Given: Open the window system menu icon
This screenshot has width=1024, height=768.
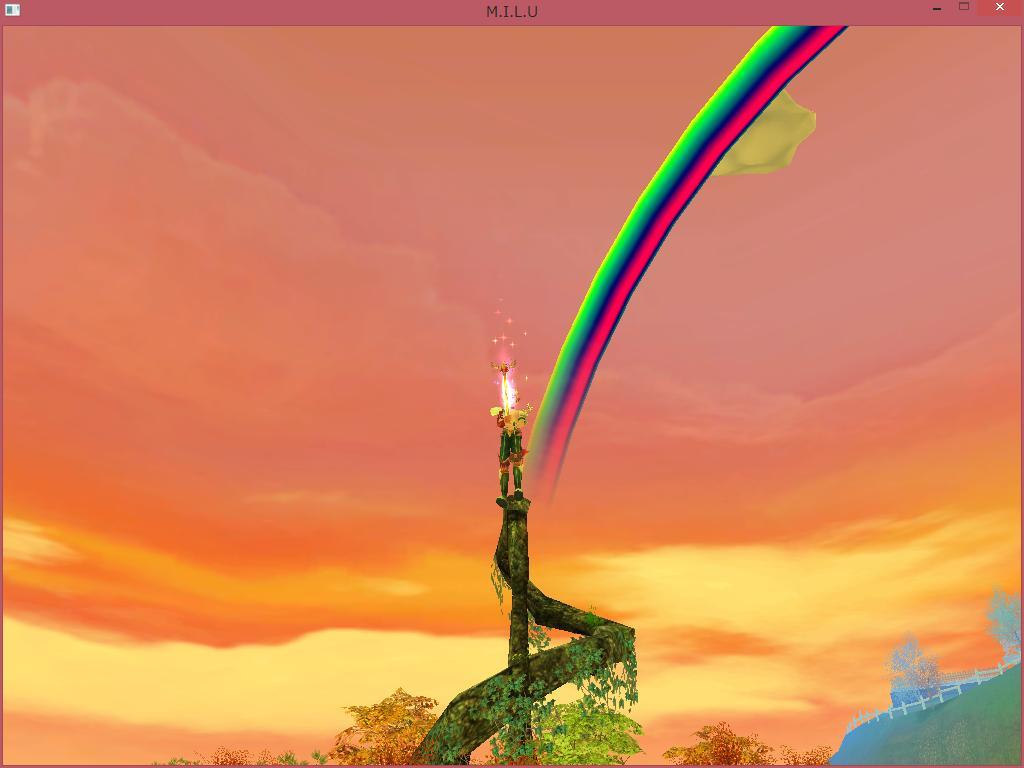Looking at the screenshot, I should click(x=12, y=10).
